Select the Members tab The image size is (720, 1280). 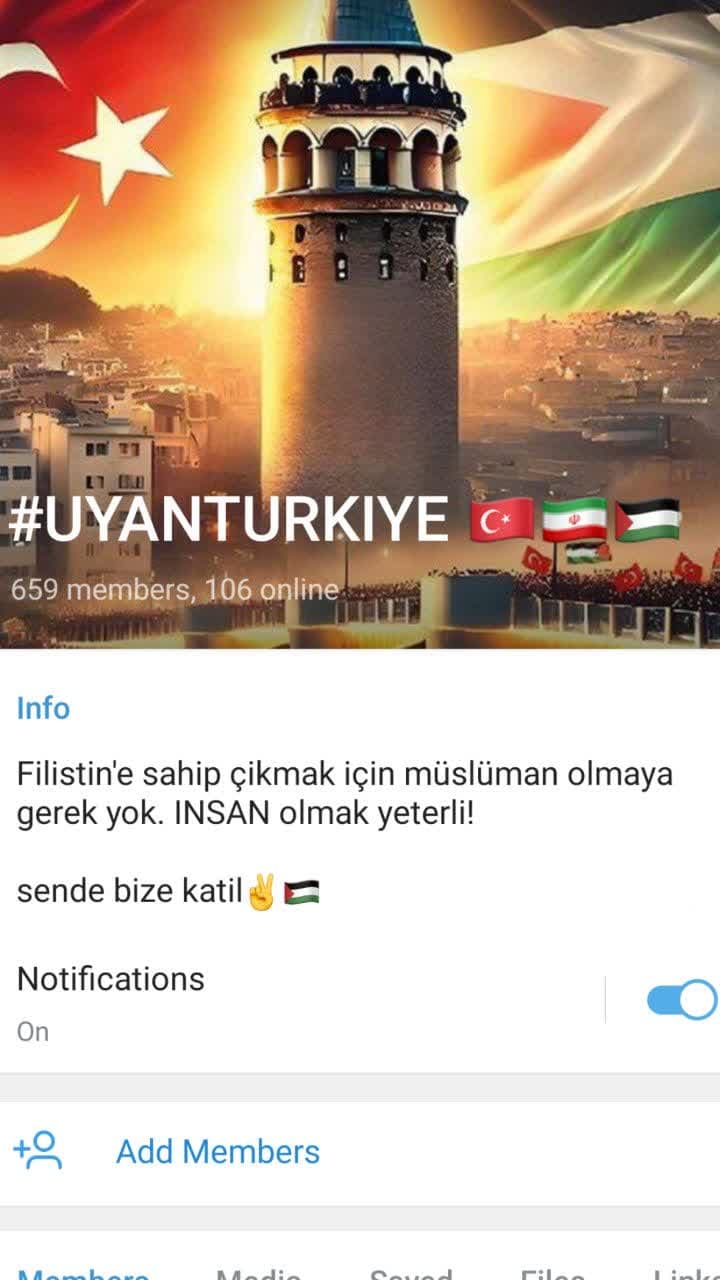point(84,1274)
